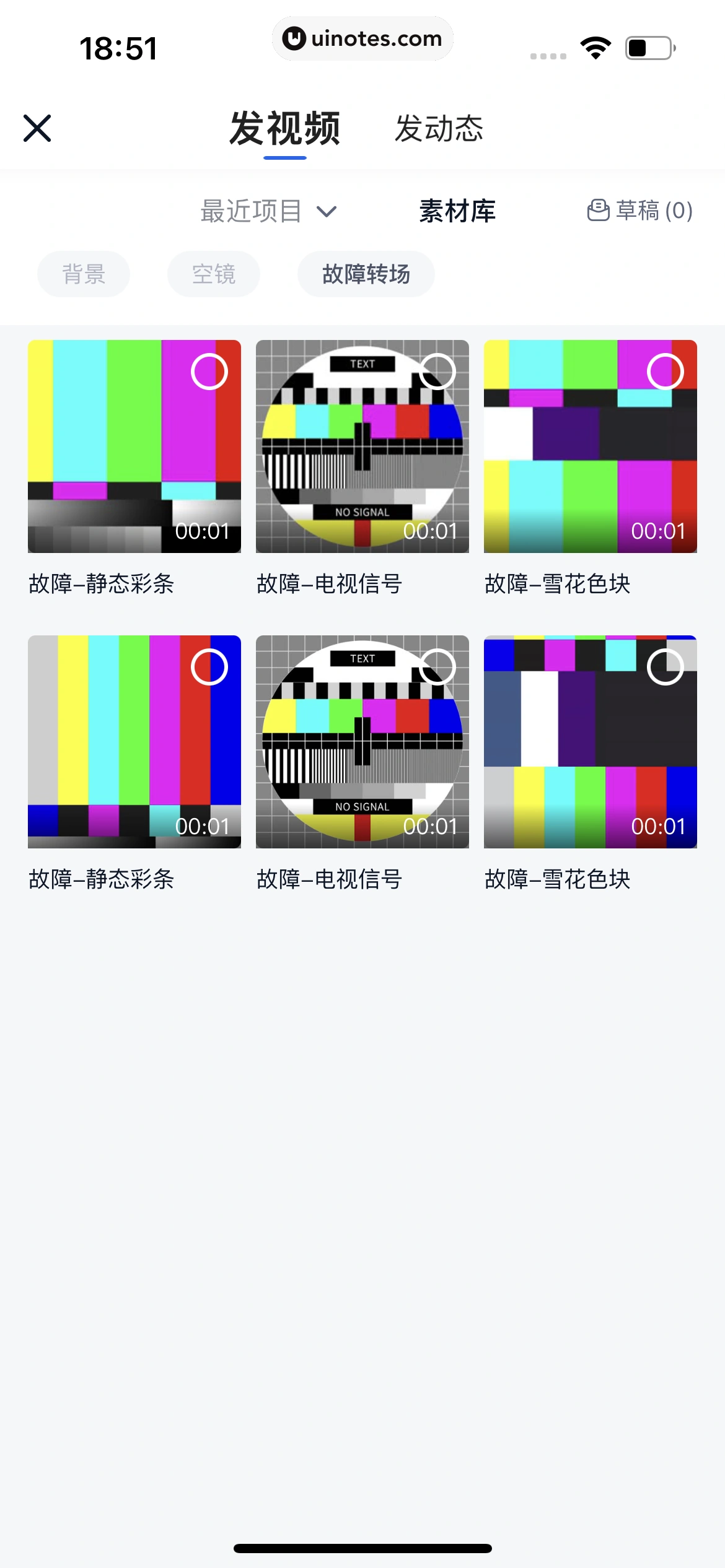Filter materials by the 背景 chip
The image size is (725, 1568).
pos(84,274)
